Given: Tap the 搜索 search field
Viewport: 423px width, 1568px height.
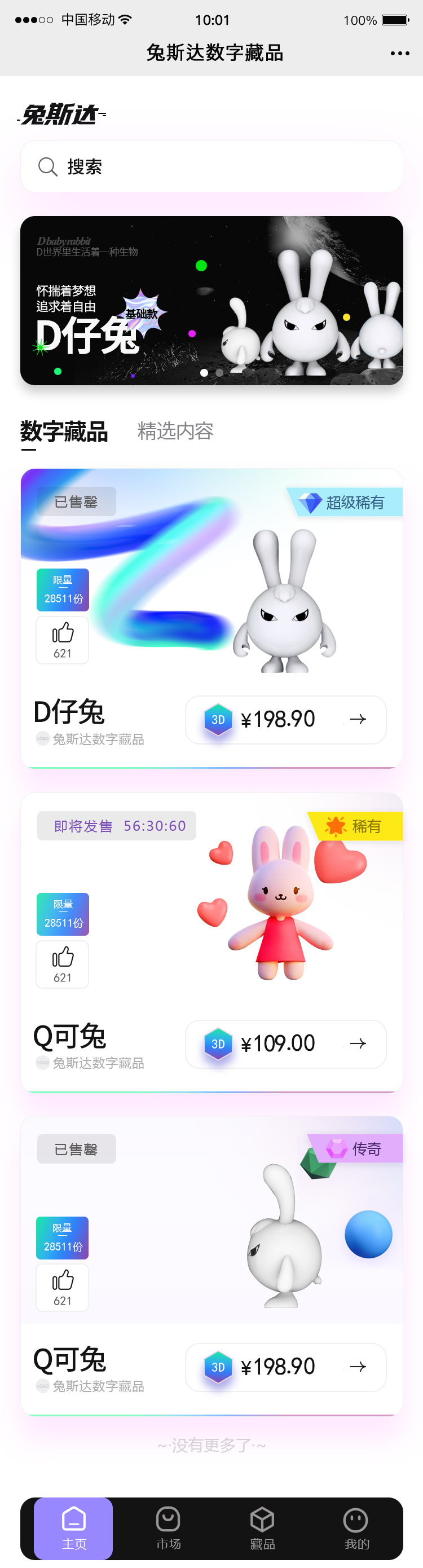Looking at the screenshot, I should coord(211,167).
